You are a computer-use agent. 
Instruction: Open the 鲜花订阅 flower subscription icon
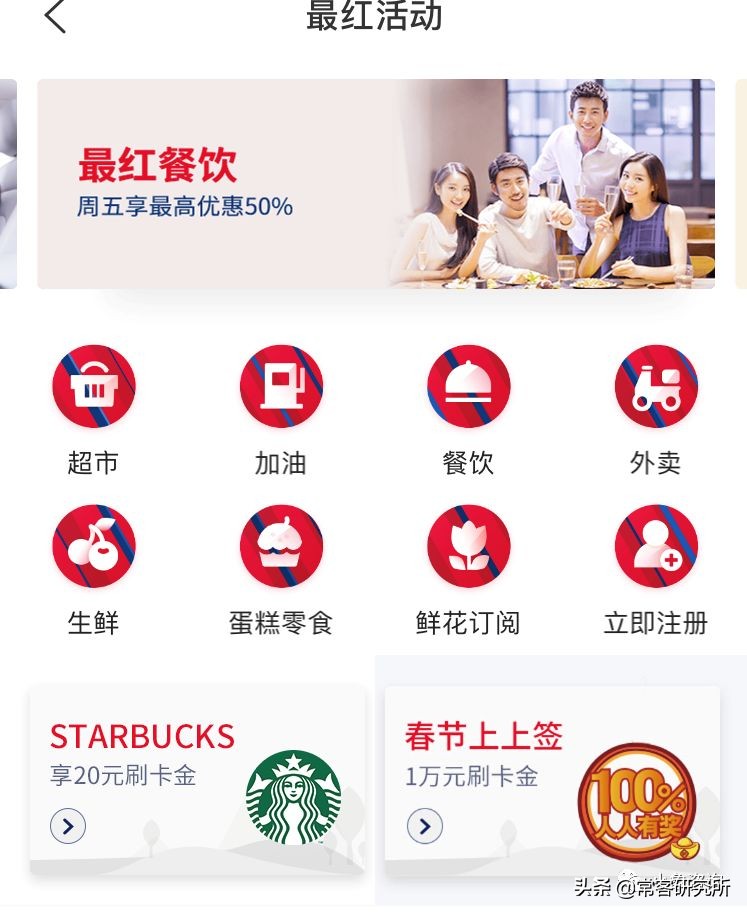coord(467,545)
